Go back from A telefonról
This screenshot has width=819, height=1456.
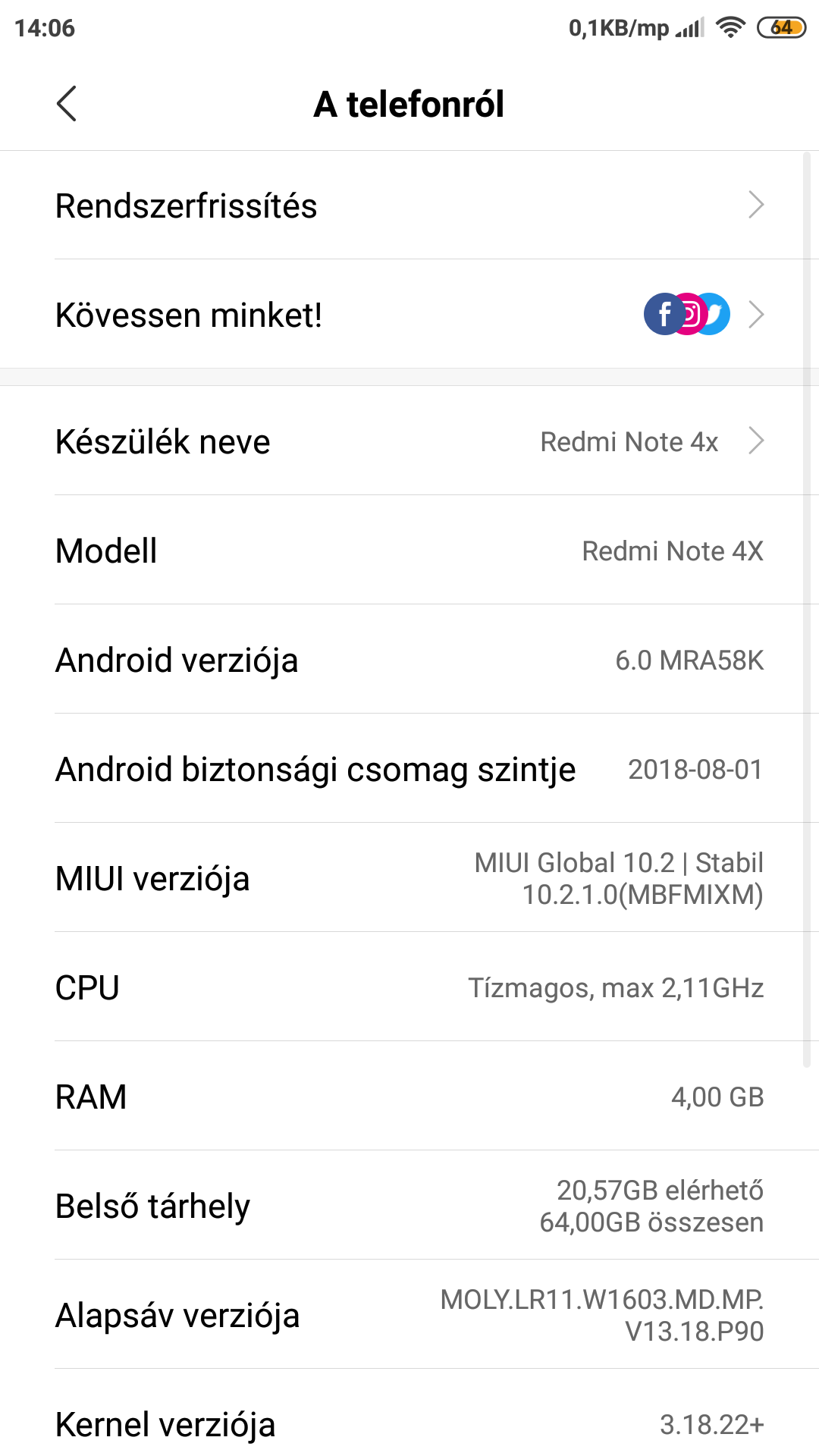coord(67,104)
